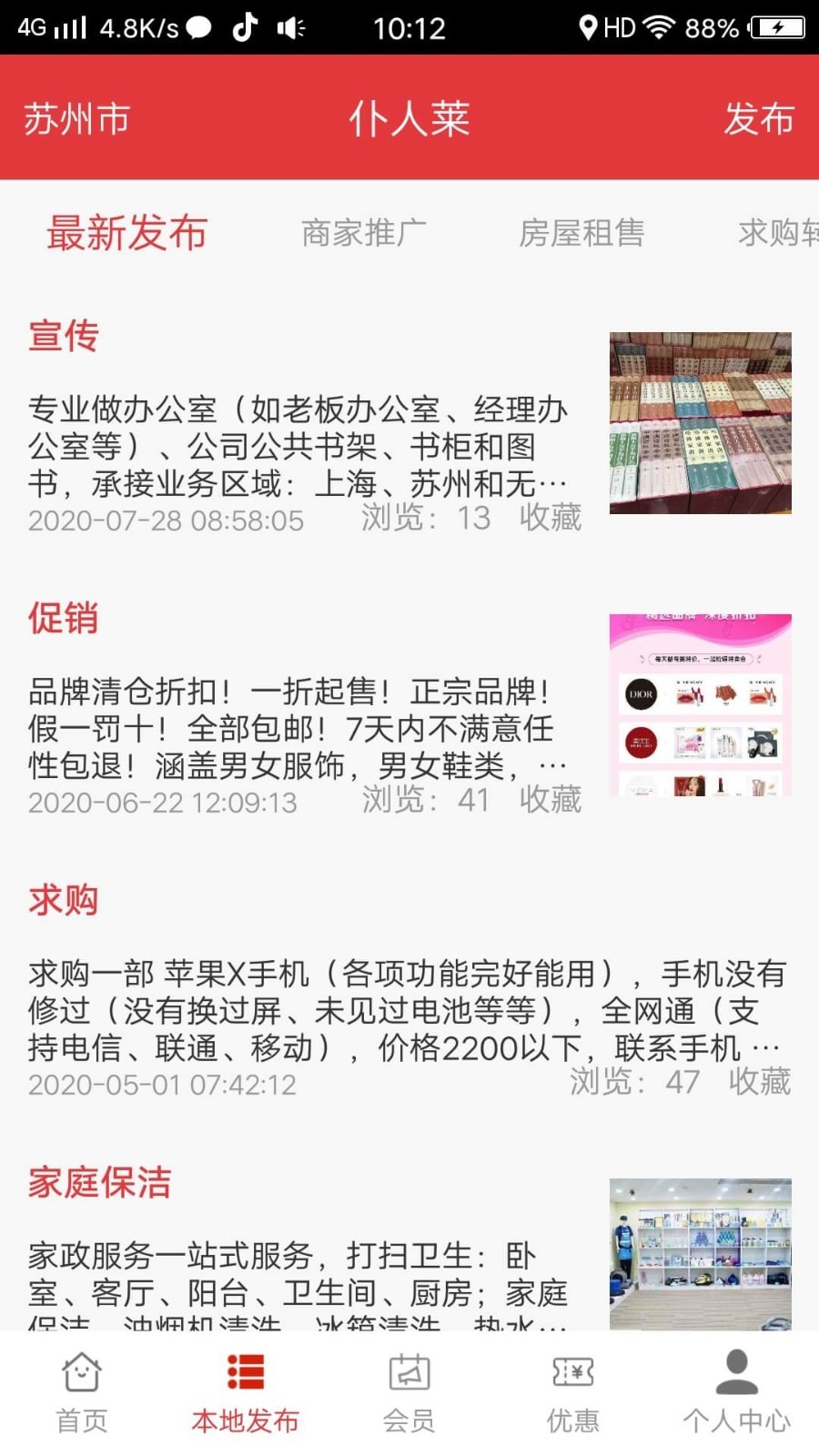Switch to the 商家推广 tab

[363, 233]
